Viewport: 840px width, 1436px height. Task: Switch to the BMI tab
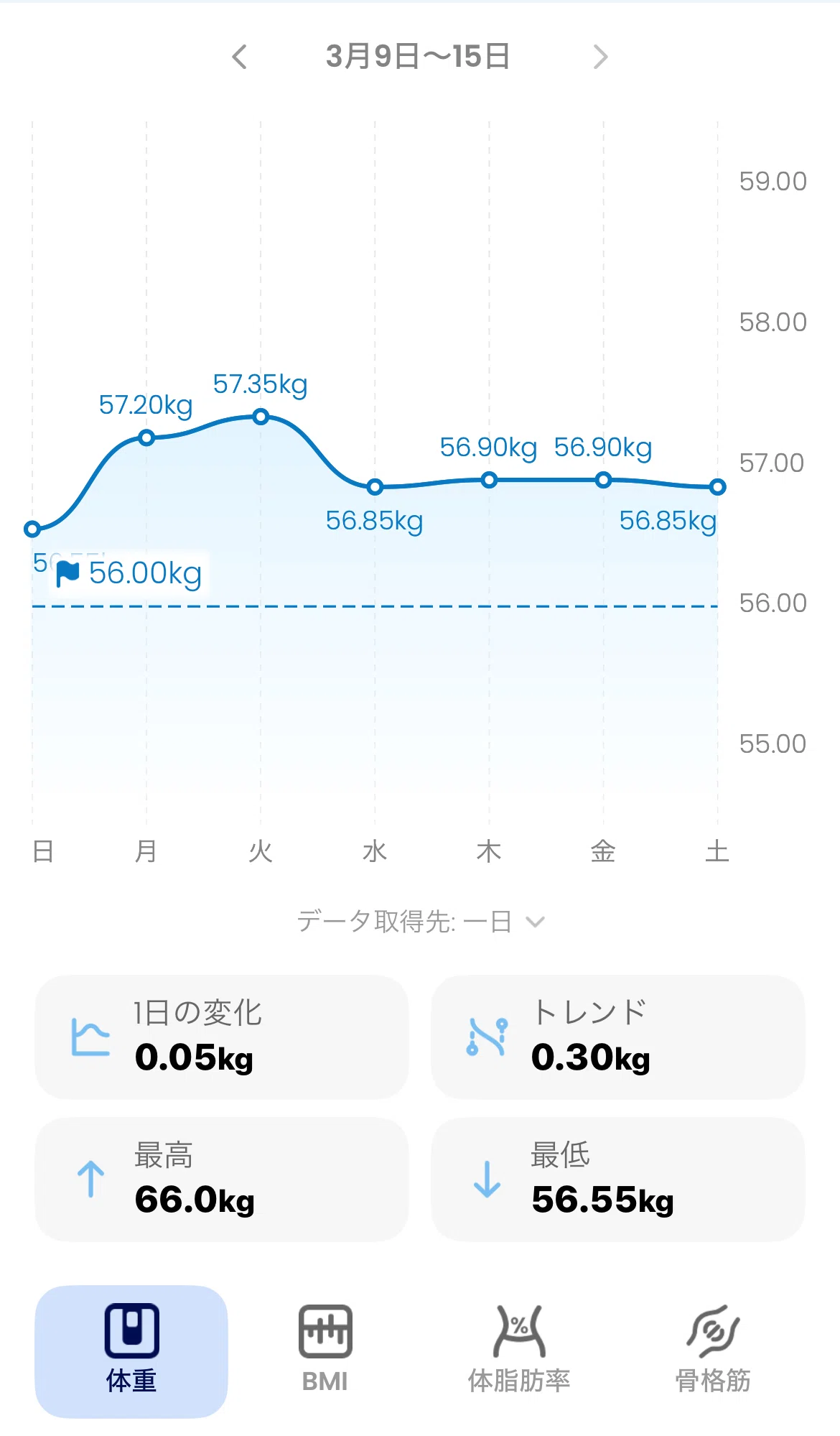tap(325, 1351)
